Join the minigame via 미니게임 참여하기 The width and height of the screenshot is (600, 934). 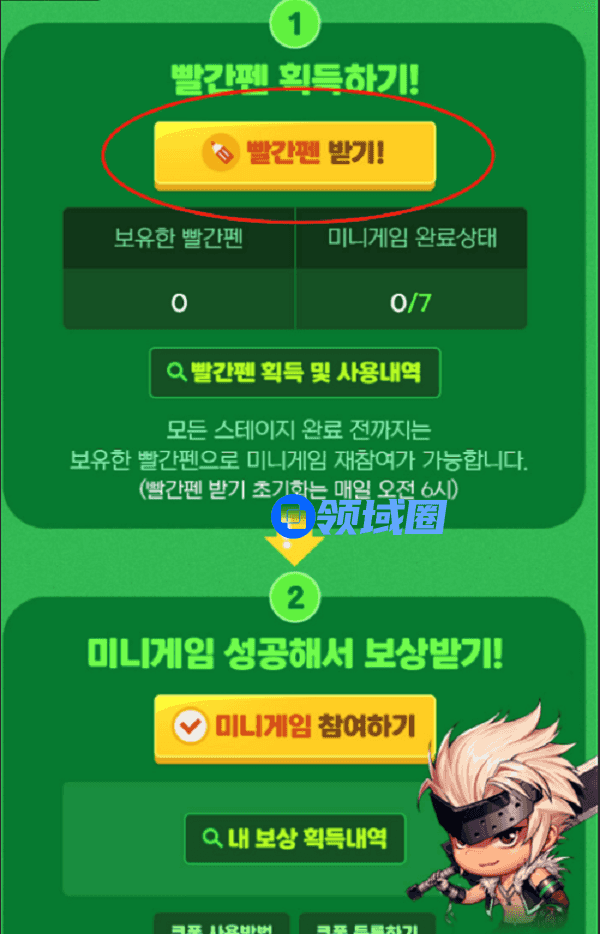coord(295,727)
